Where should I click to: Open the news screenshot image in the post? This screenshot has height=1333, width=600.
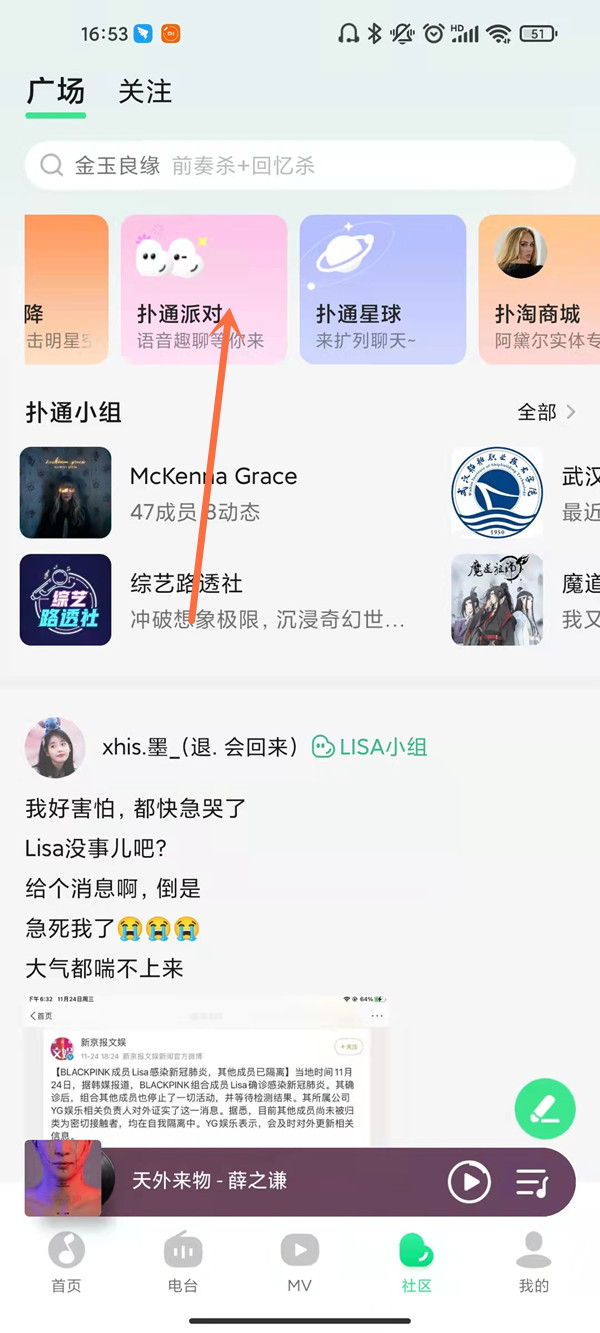click(x=206, y=1066)
